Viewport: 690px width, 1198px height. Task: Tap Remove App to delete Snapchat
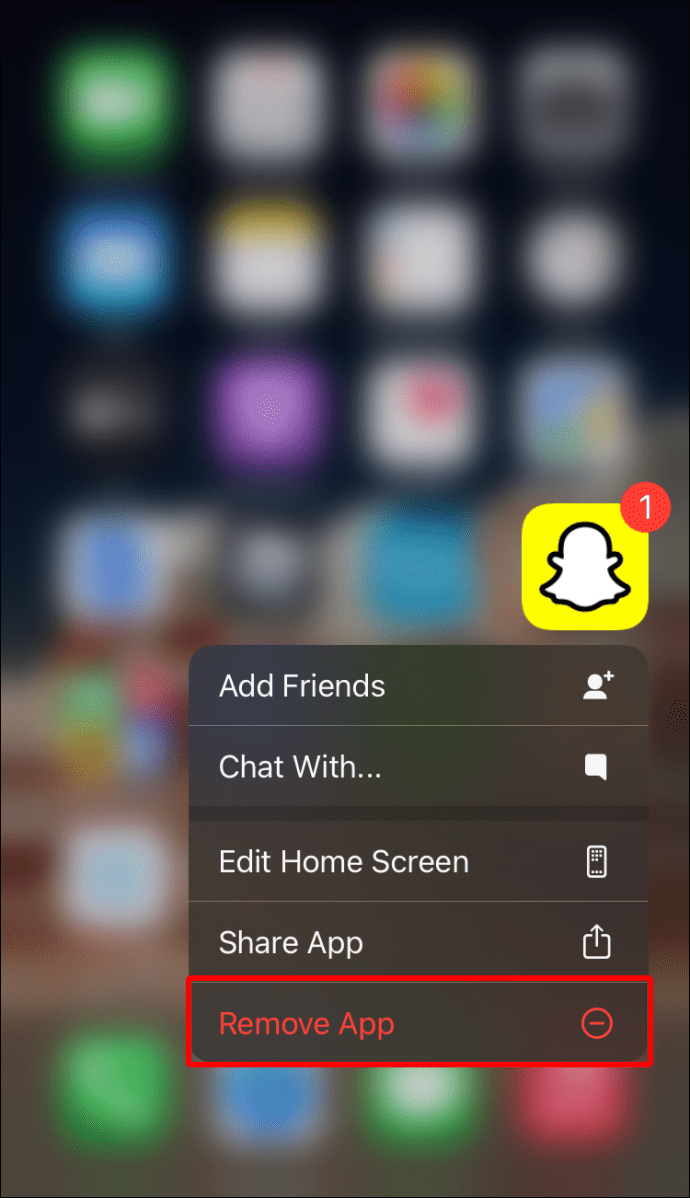418,1024
